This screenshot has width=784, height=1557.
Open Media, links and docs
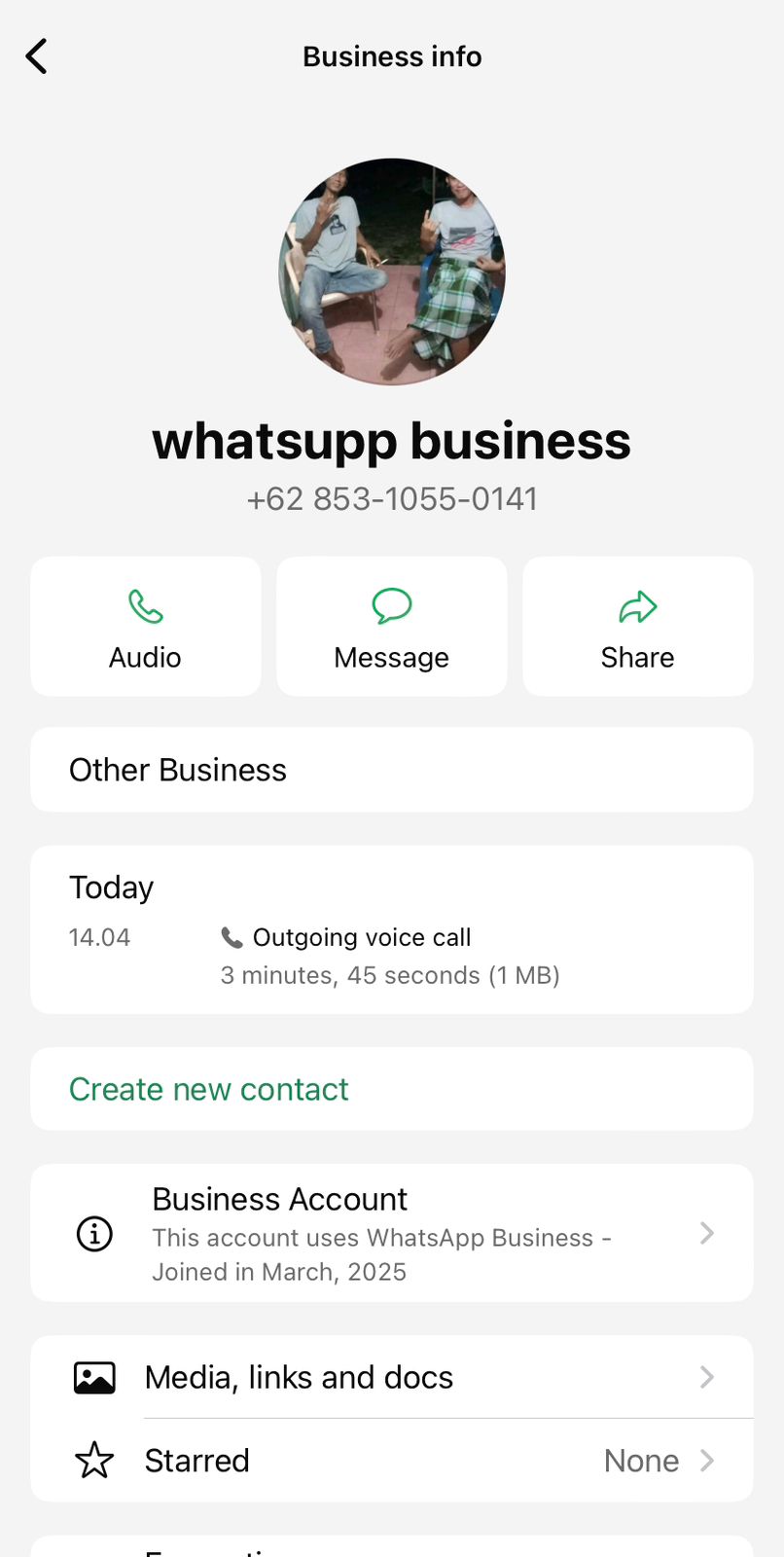coord(392,1377)
